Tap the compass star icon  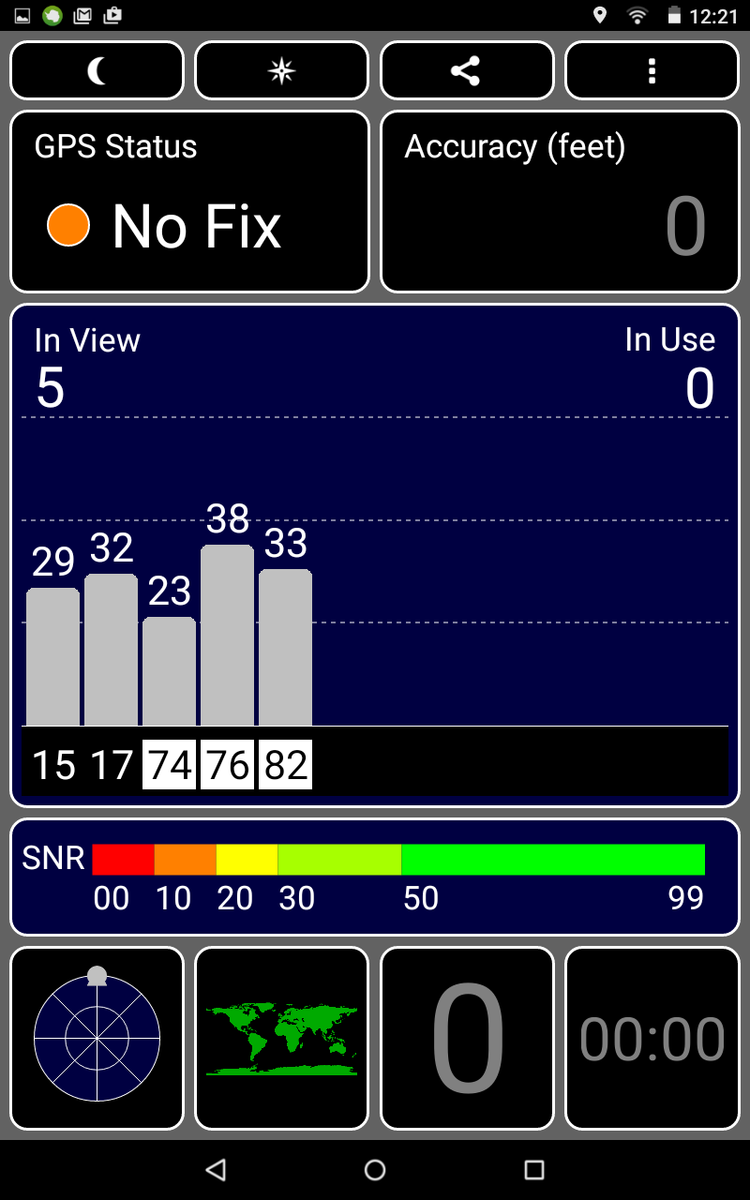tap(282, 71)
